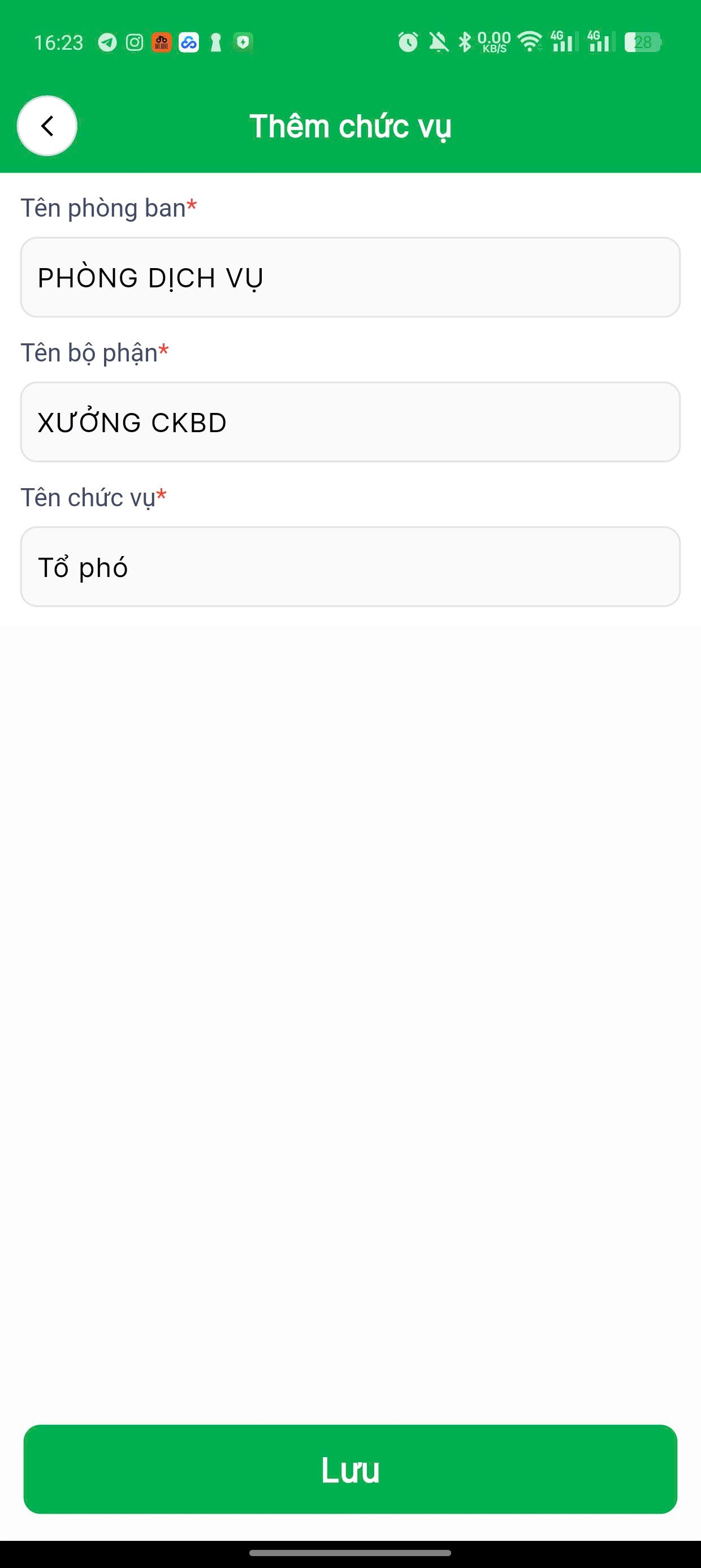Screen dimensions: 701x1568
Task: Tap the Tên phòng ban field
Action: (x=350, y=278)
